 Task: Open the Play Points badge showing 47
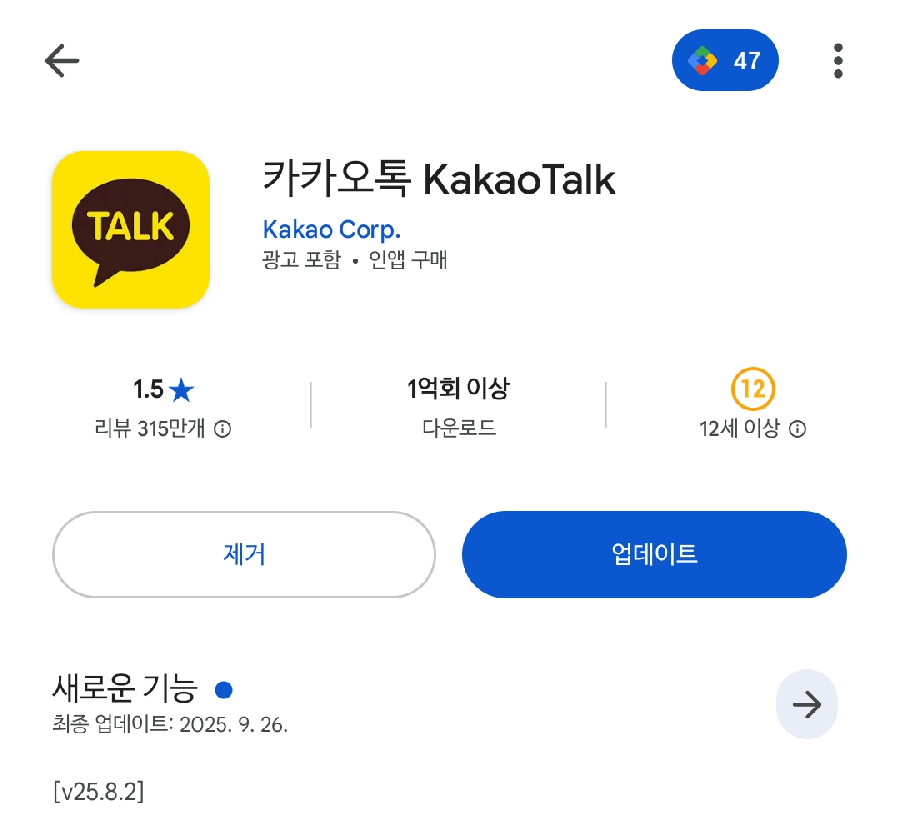(725, 61)
